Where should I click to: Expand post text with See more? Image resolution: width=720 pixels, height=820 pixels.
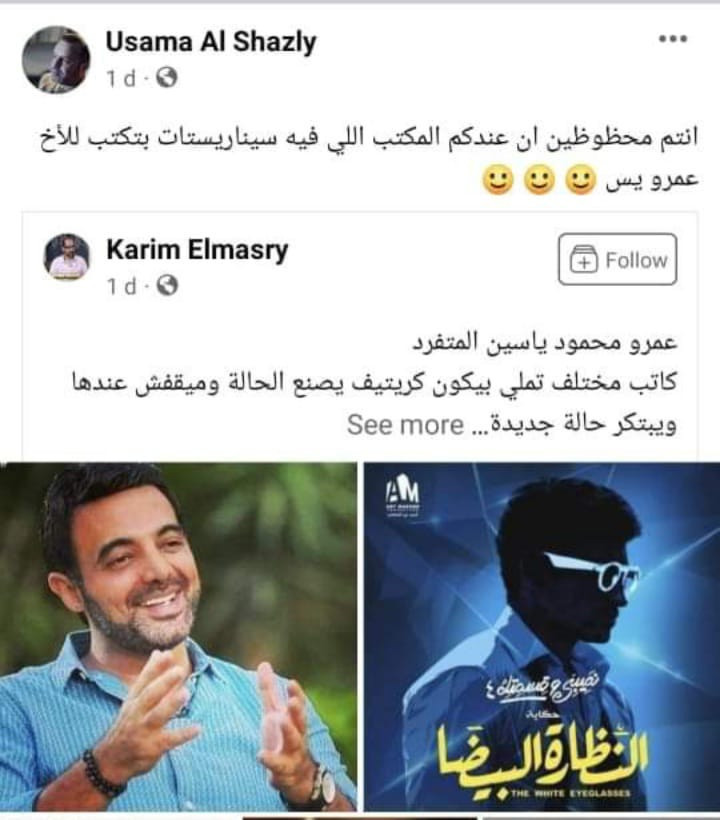point(405,425)
